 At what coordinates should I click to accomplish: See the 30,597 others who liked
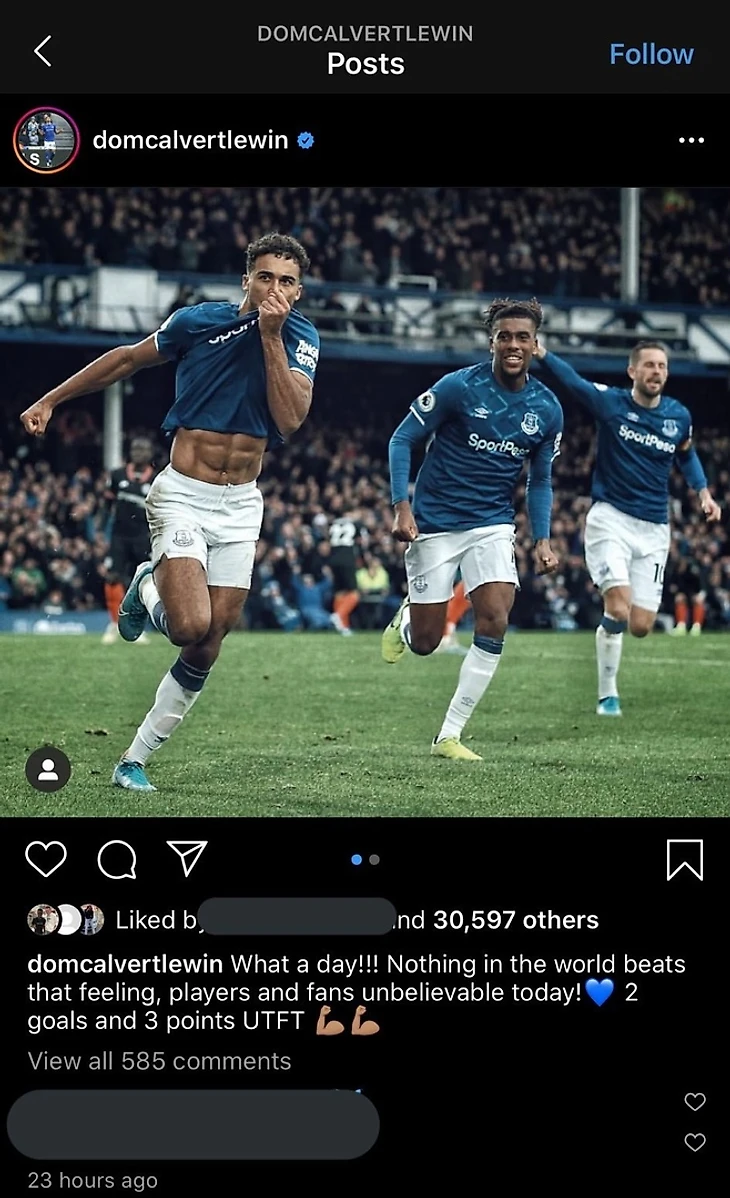[x=515, y=920]
